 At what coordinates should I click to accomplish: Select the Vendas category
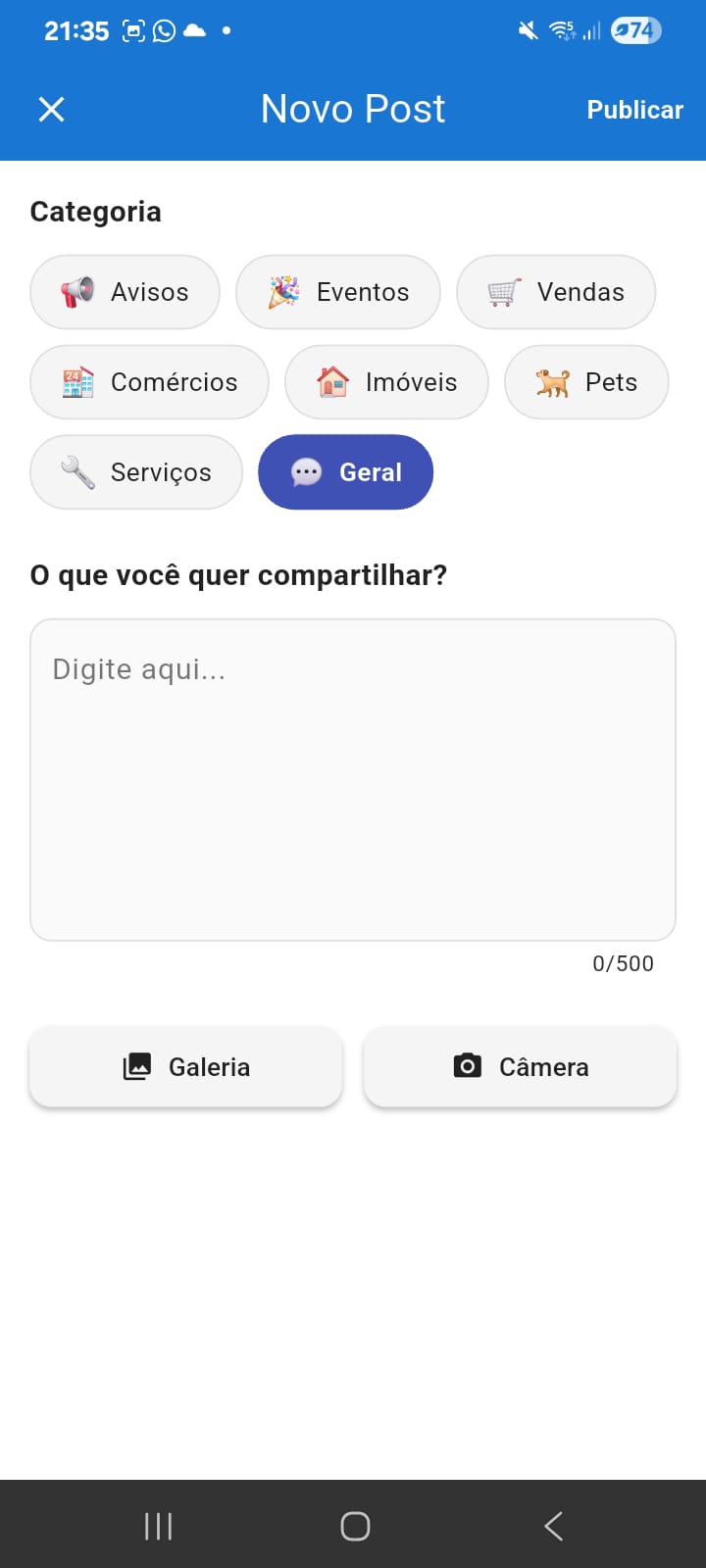[556, 291]
